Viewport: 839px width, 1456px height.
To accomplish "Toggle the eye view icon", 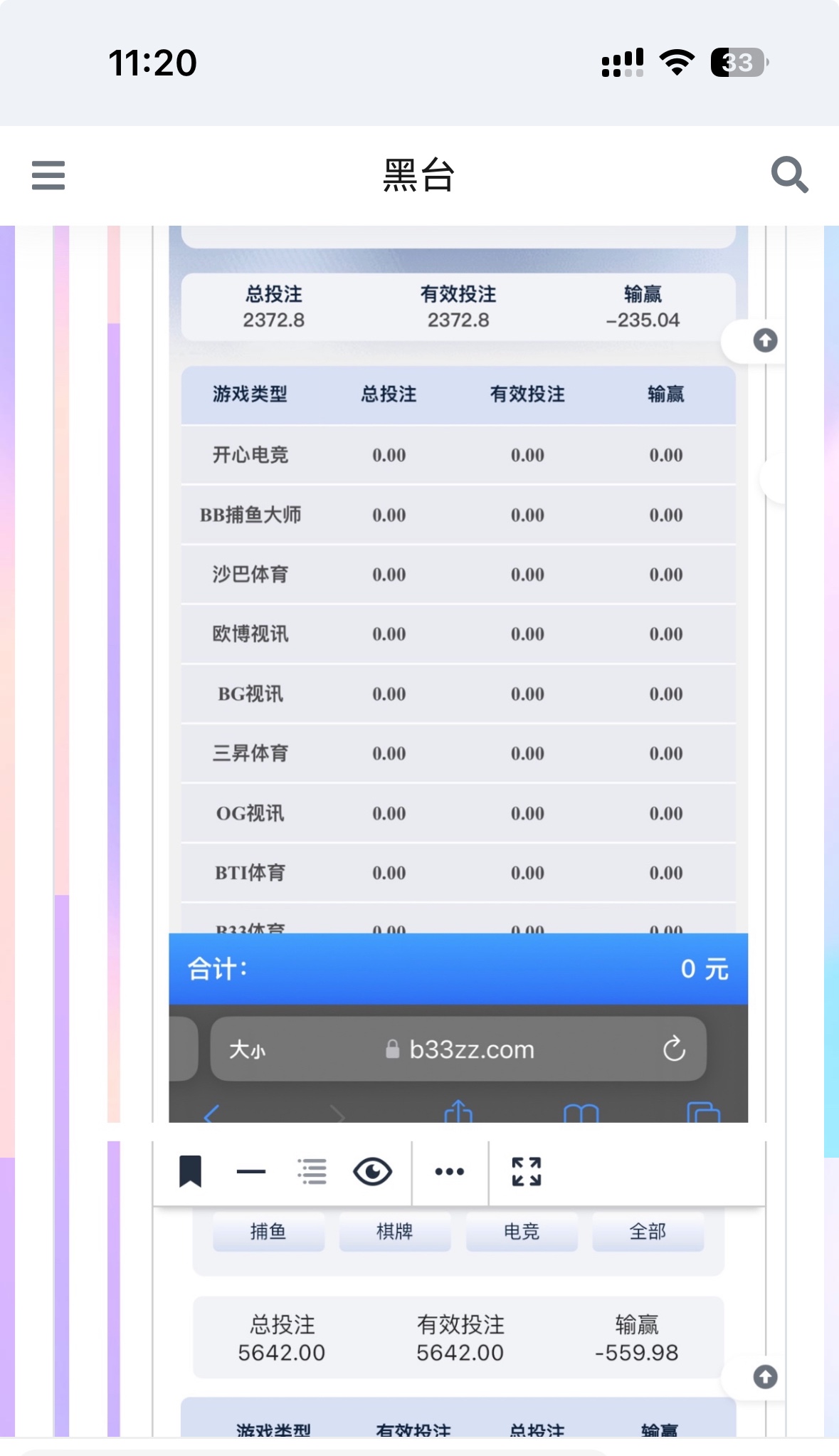I will point(372,1171).
